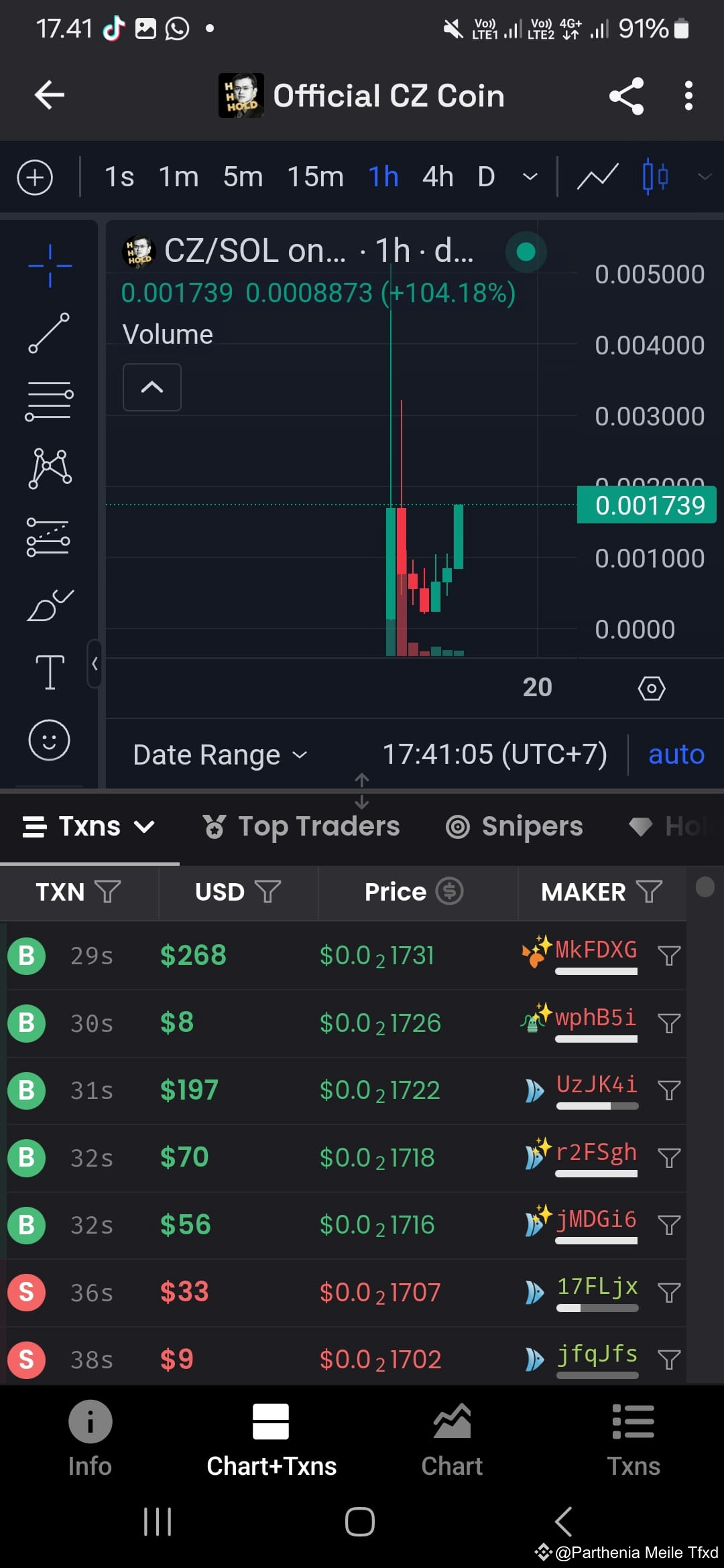Open chart settings via the hexagon icon
Screen dimensions: 724x1568
click(651, 688)
